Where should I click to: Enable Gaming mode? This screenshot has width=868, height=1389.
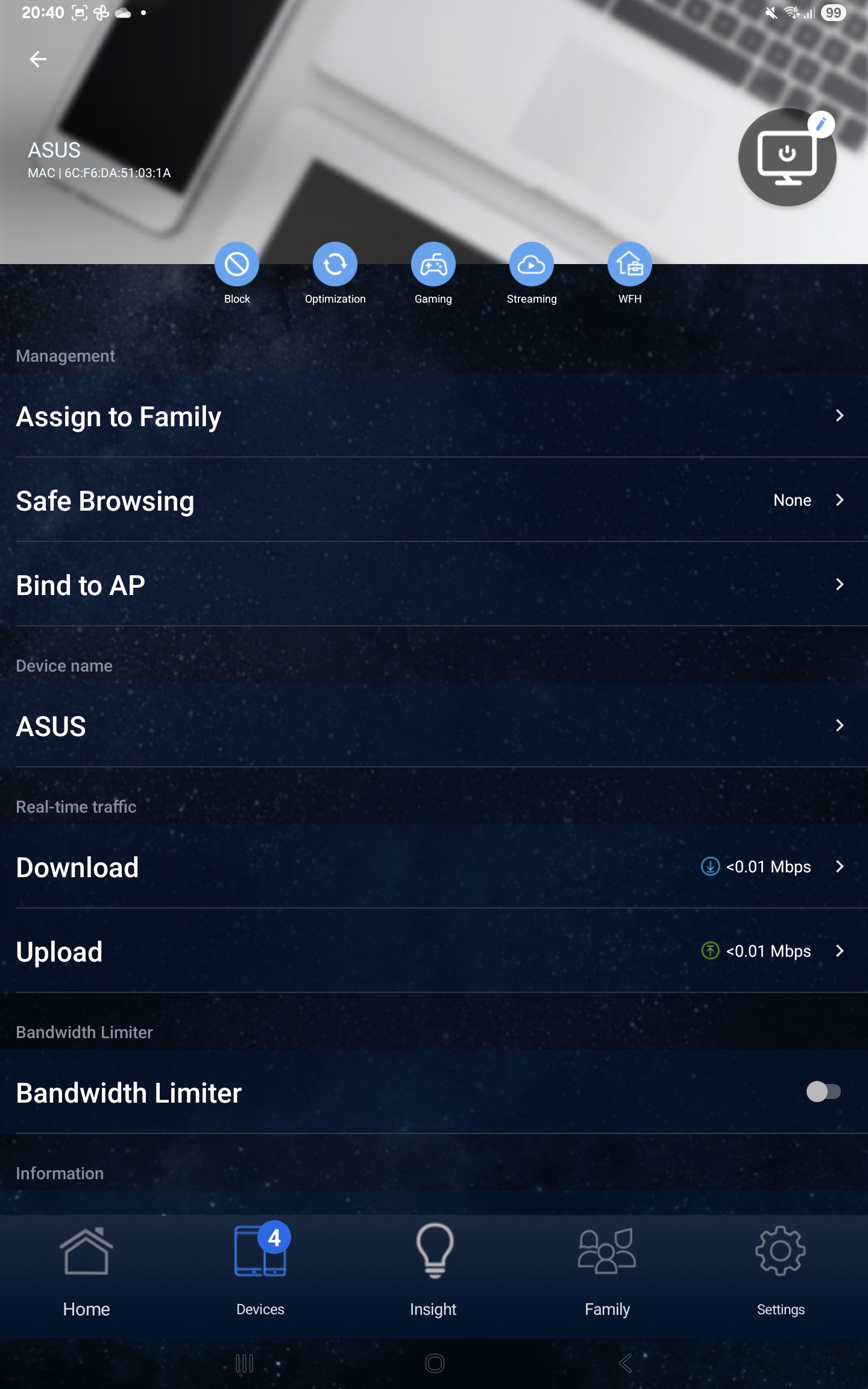coord(433,264)
